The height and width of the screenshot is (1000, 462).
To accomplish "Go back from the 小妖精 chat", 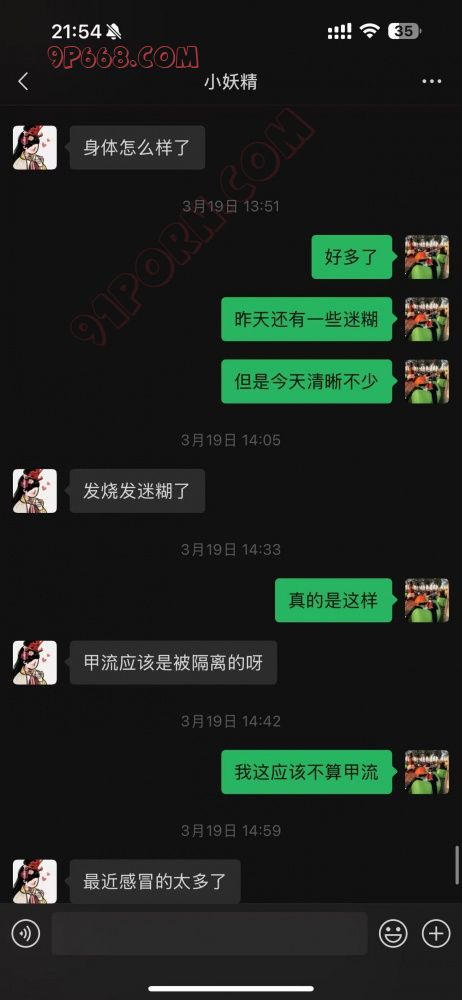I will coord(24,82).
